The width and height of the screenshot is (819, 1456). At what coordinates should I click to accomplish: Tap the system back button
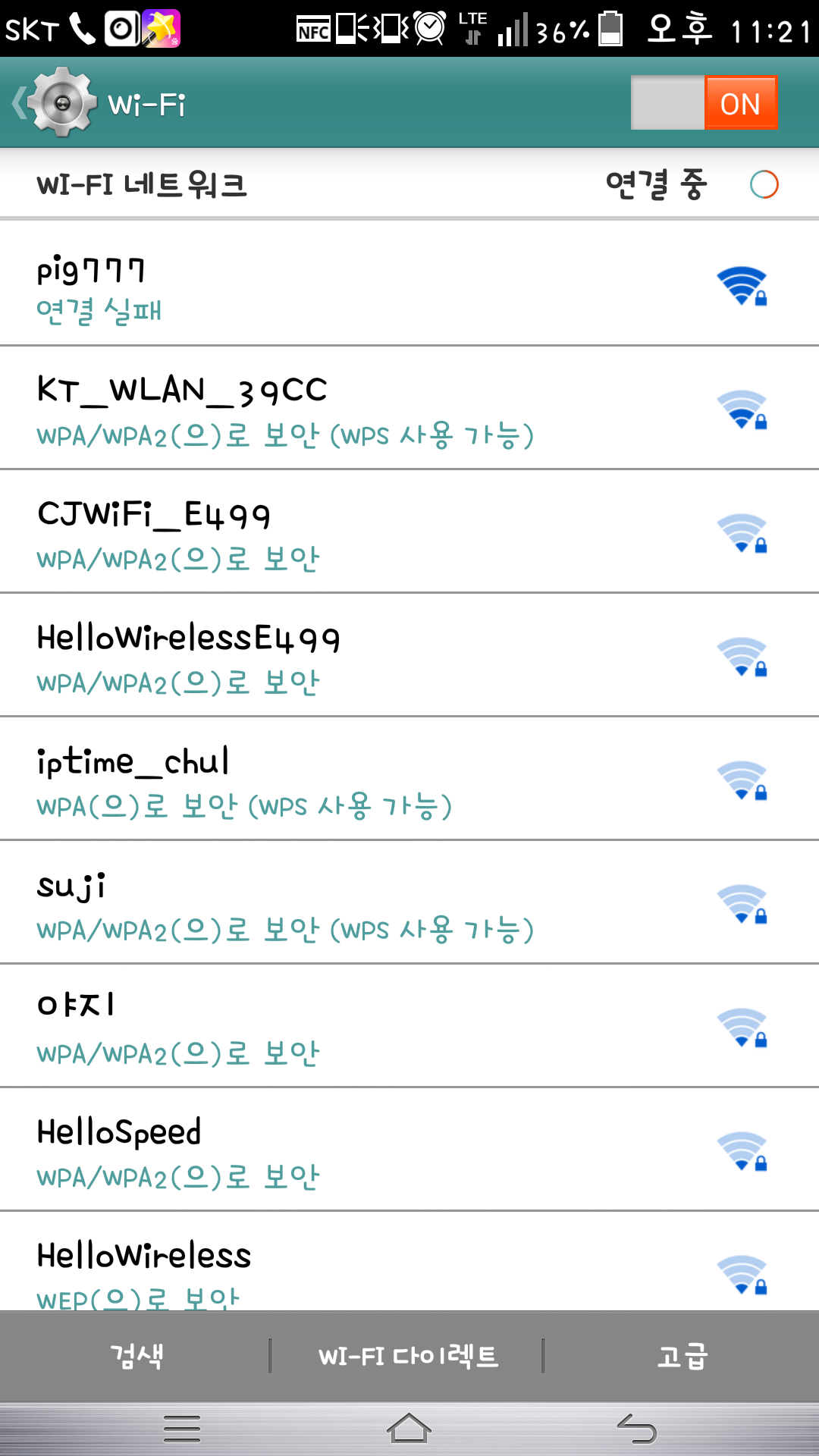(x=637, y=1429)
